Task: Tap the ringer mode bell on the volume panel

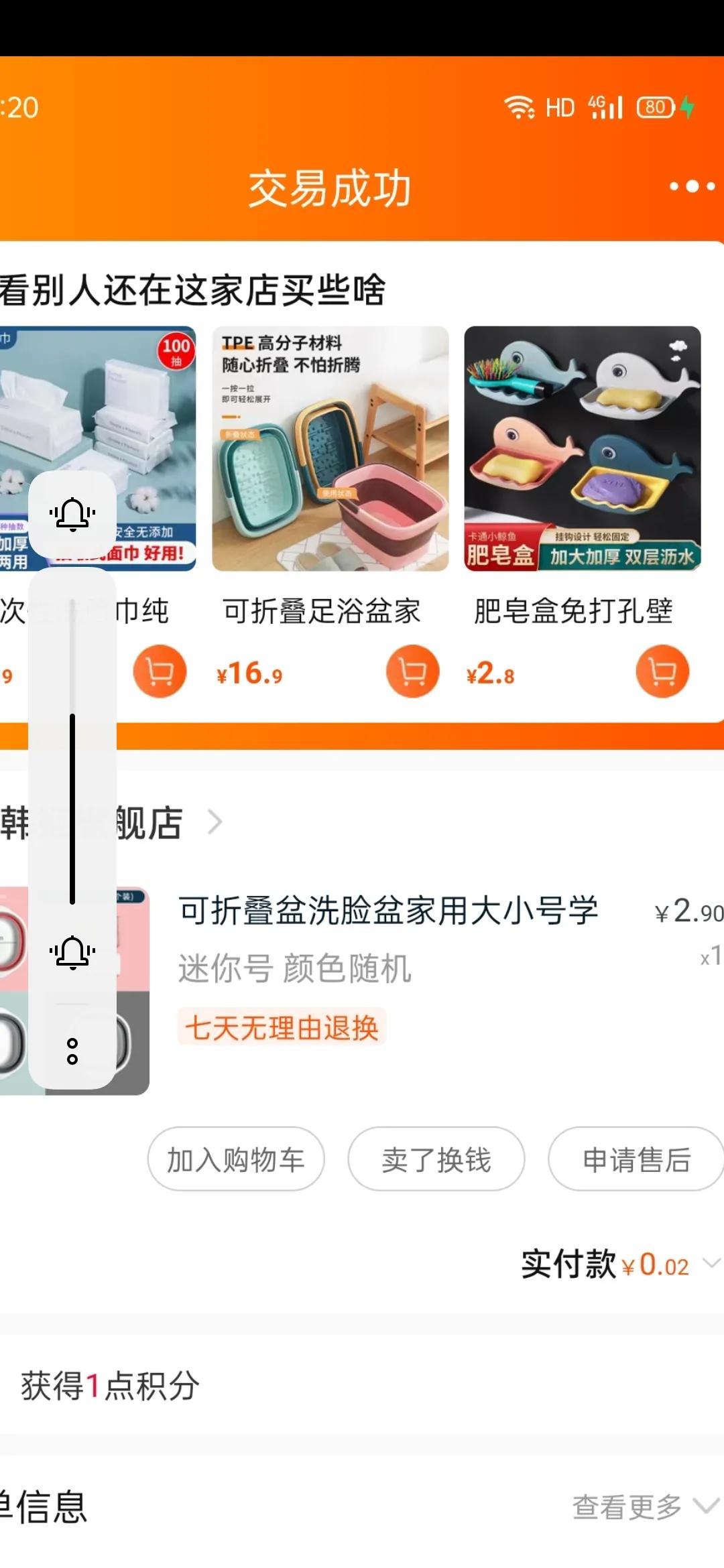Action: point(72,515)
